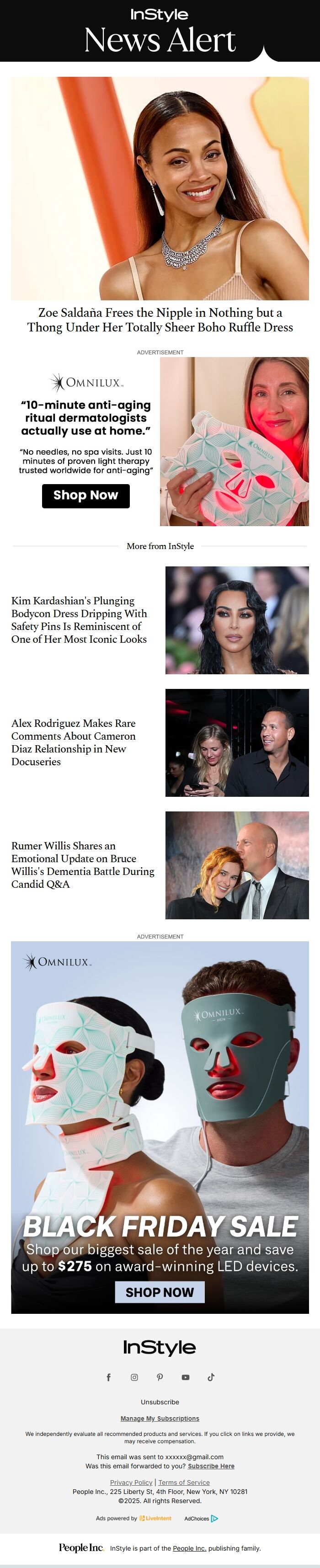Visit InStyle on Pinterest
Screen dimensions: 320x1568
160,1377
